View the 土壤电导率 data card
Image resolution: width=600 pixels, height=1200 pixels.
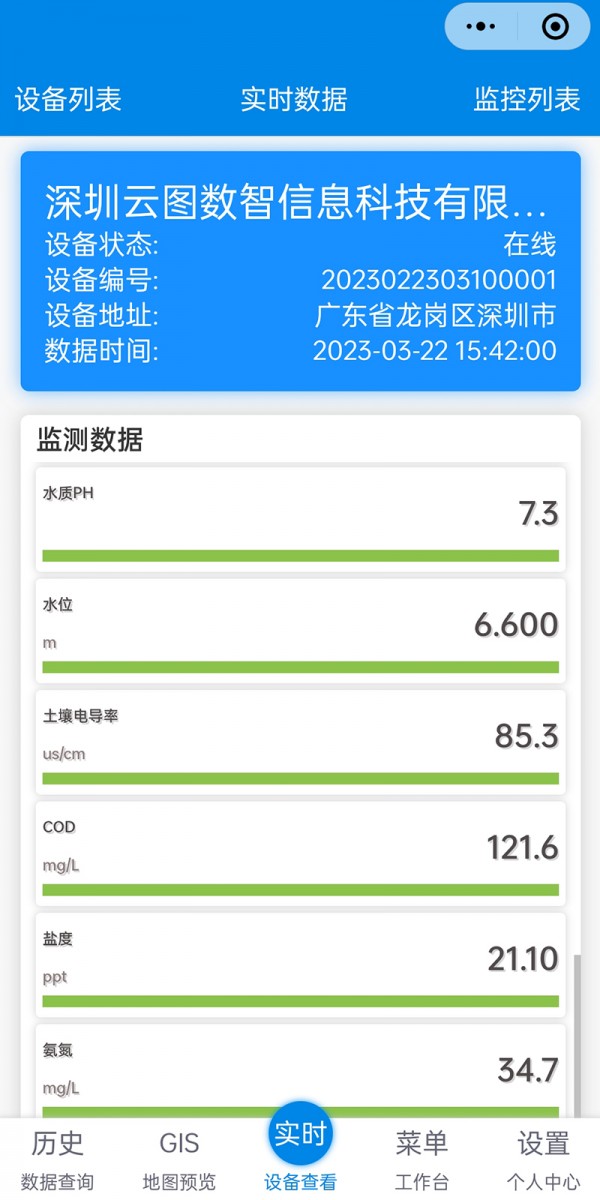click(x=300, y=740)
